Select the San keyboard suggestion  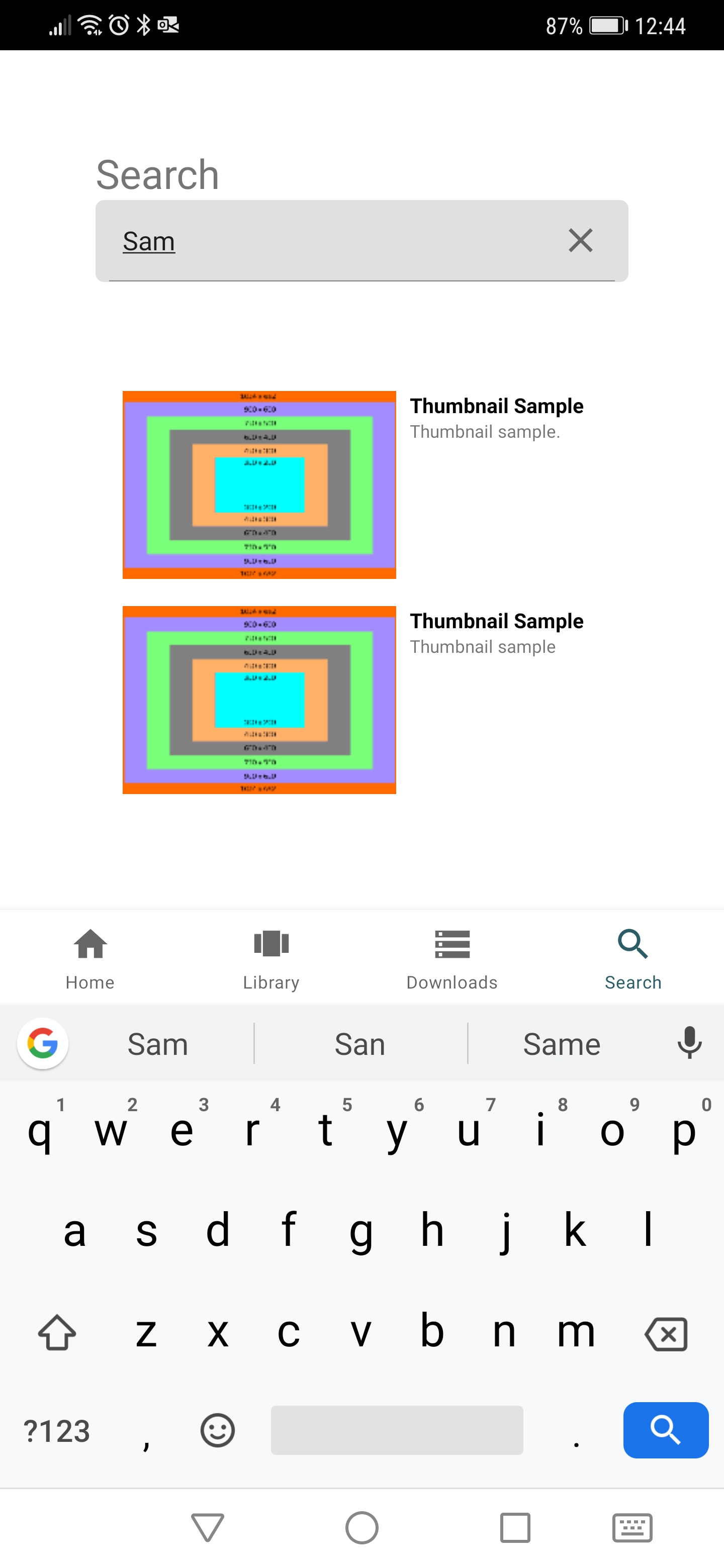pos(360,1043)
